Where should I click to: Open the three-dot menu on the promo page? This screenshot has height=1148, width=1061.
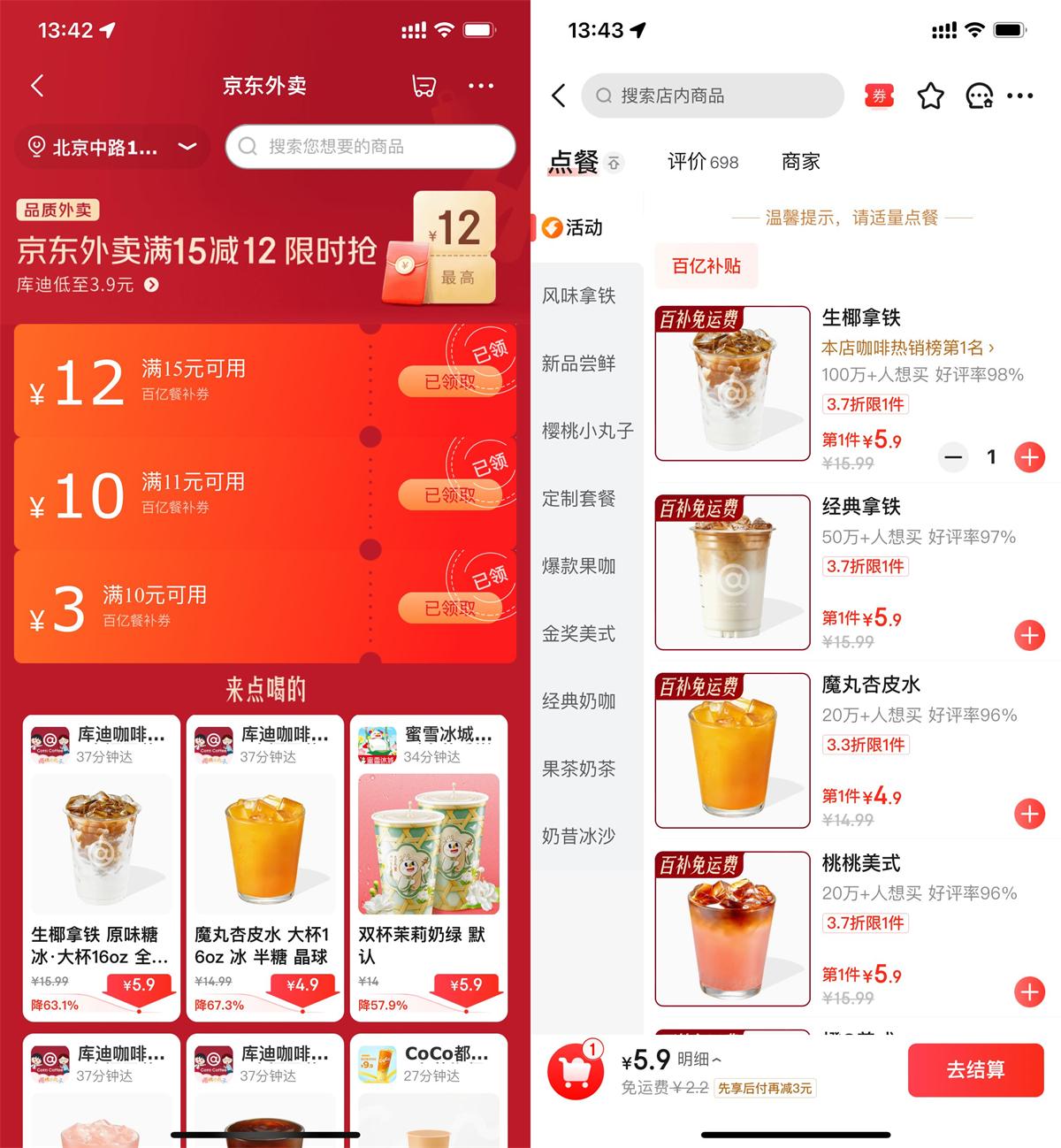pos(481,85)
